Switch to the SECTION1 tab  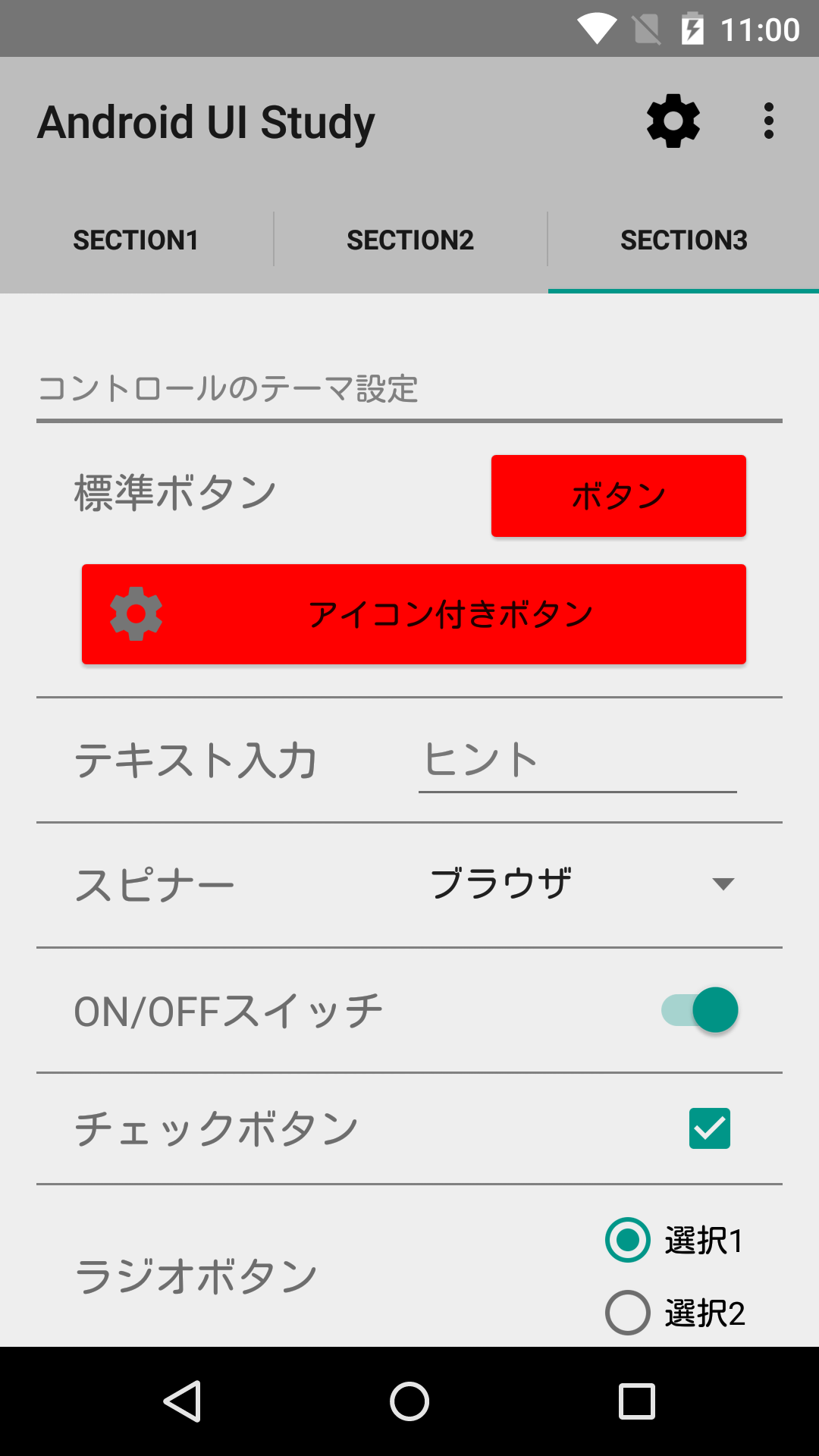(x=136, y=240)
